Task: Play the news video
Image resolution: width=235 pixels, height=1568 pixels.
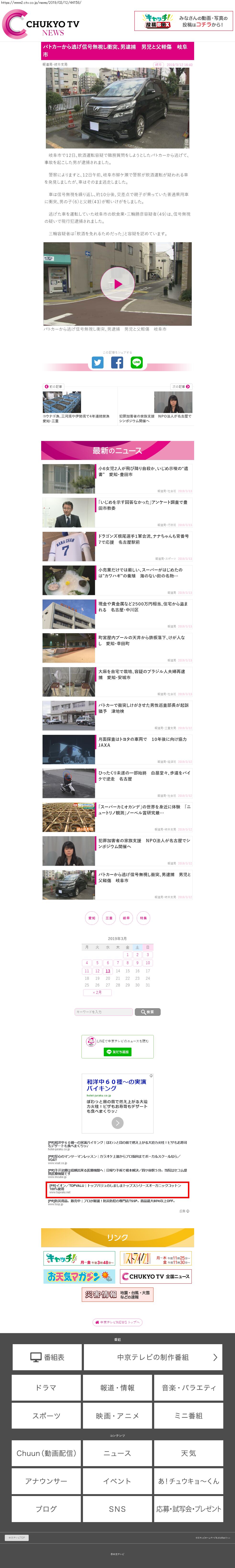Action: click(x=118, y=283)
